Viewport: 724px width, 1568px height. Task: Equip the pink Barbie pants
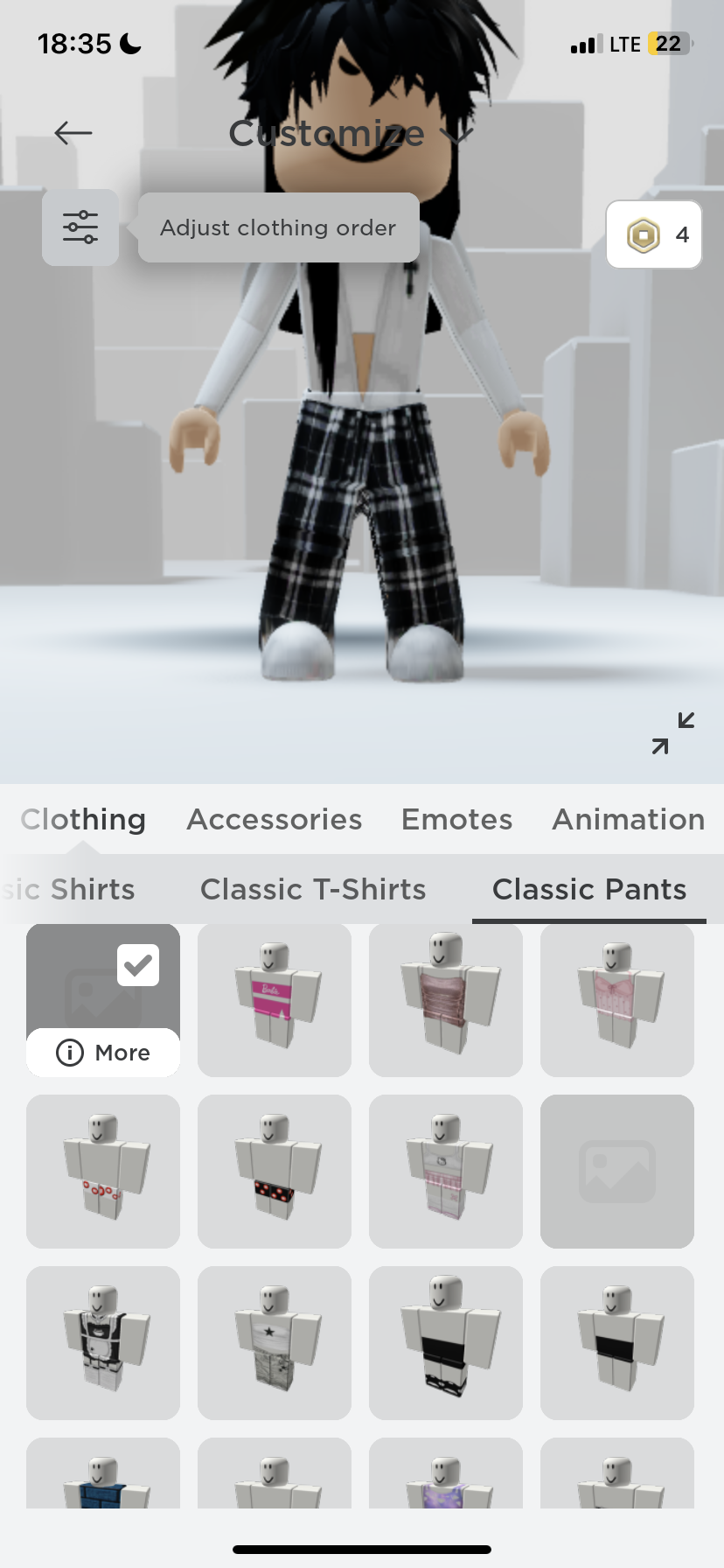[275, 999]
